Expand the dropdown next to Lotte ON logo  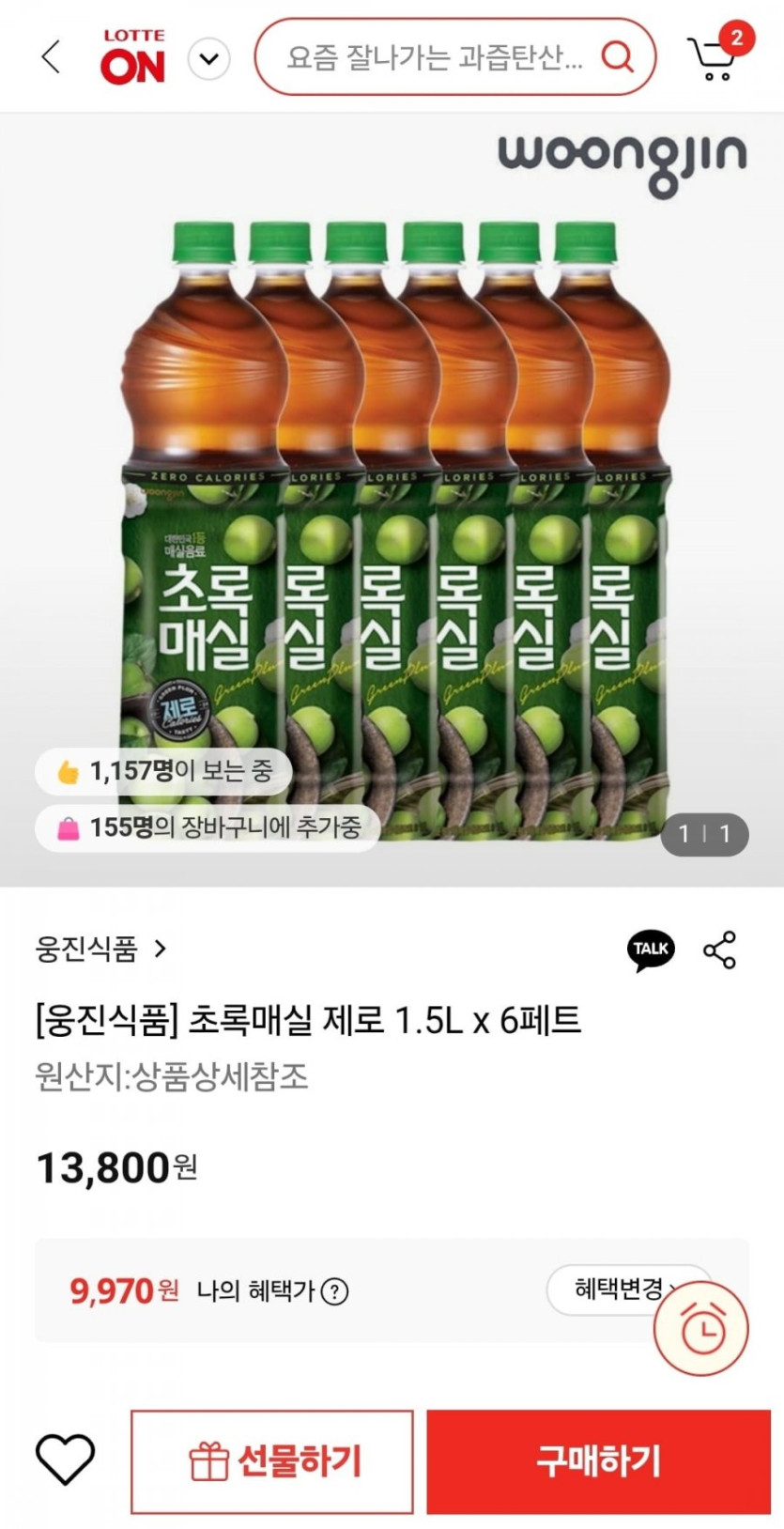point(208,59)
